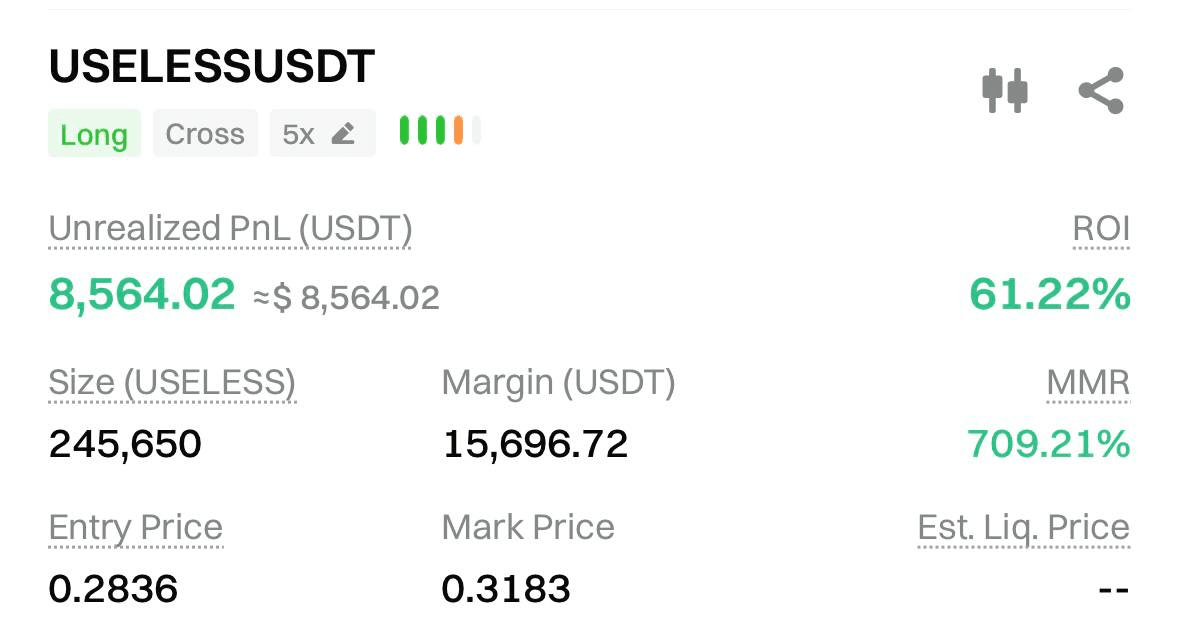Show Size (USELESS) label details
This screenshot has height=642, width=1179.
tap(172, 382)
